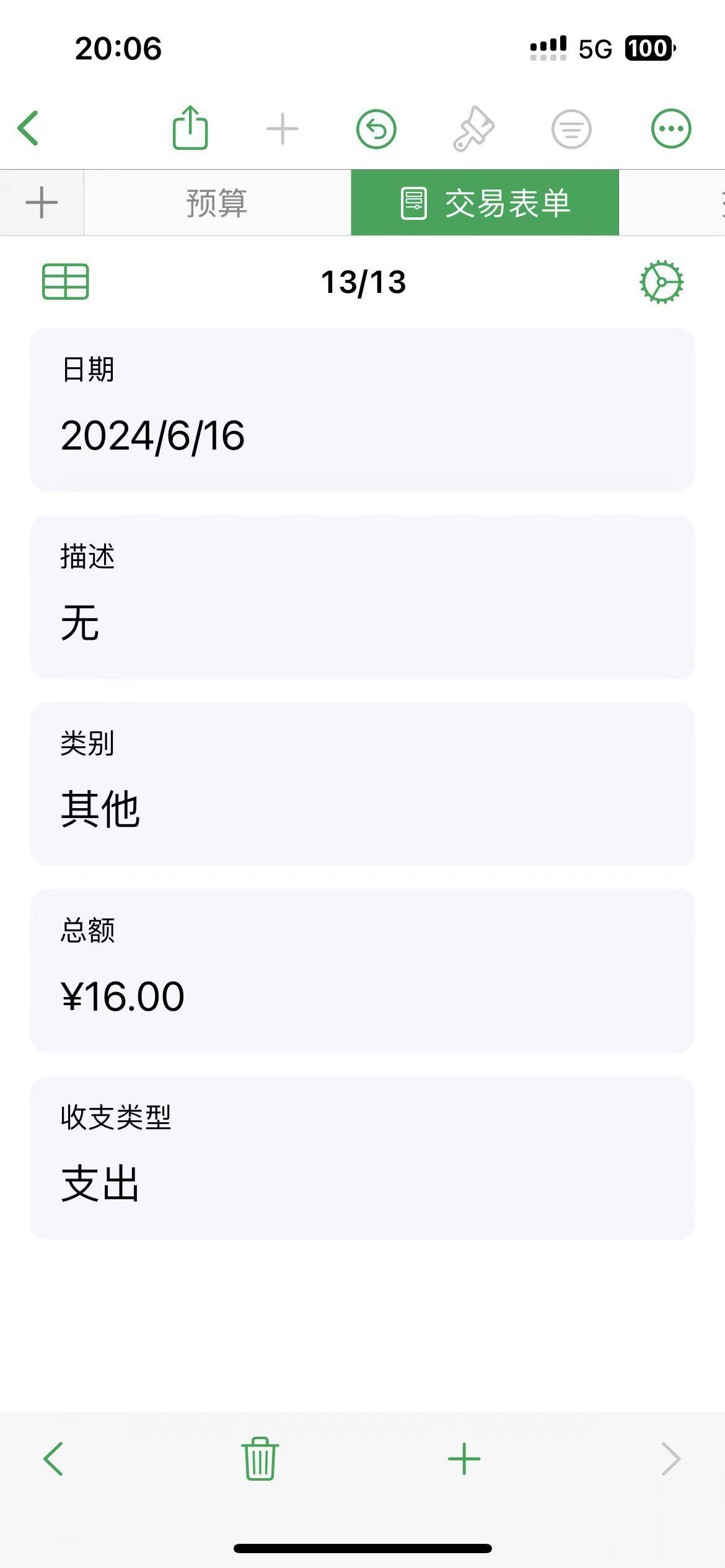Image resolution: width=725 pixels, height=1568 pixels.
Task: Edit the 描述 field
Action: click(362, 597)
